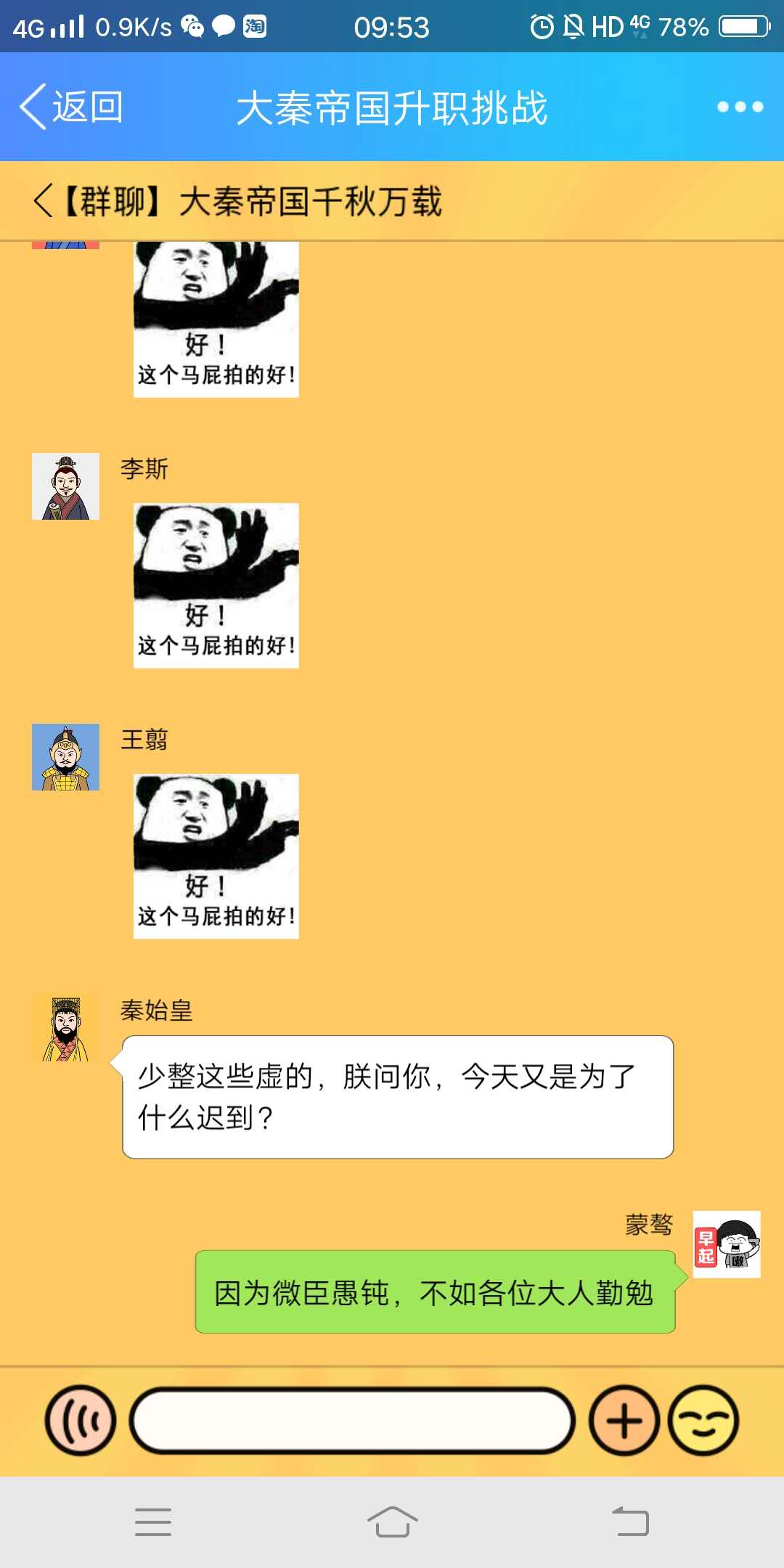Tap the 返回 back button
The image size is (784, 1568).
tap(71, 107)
